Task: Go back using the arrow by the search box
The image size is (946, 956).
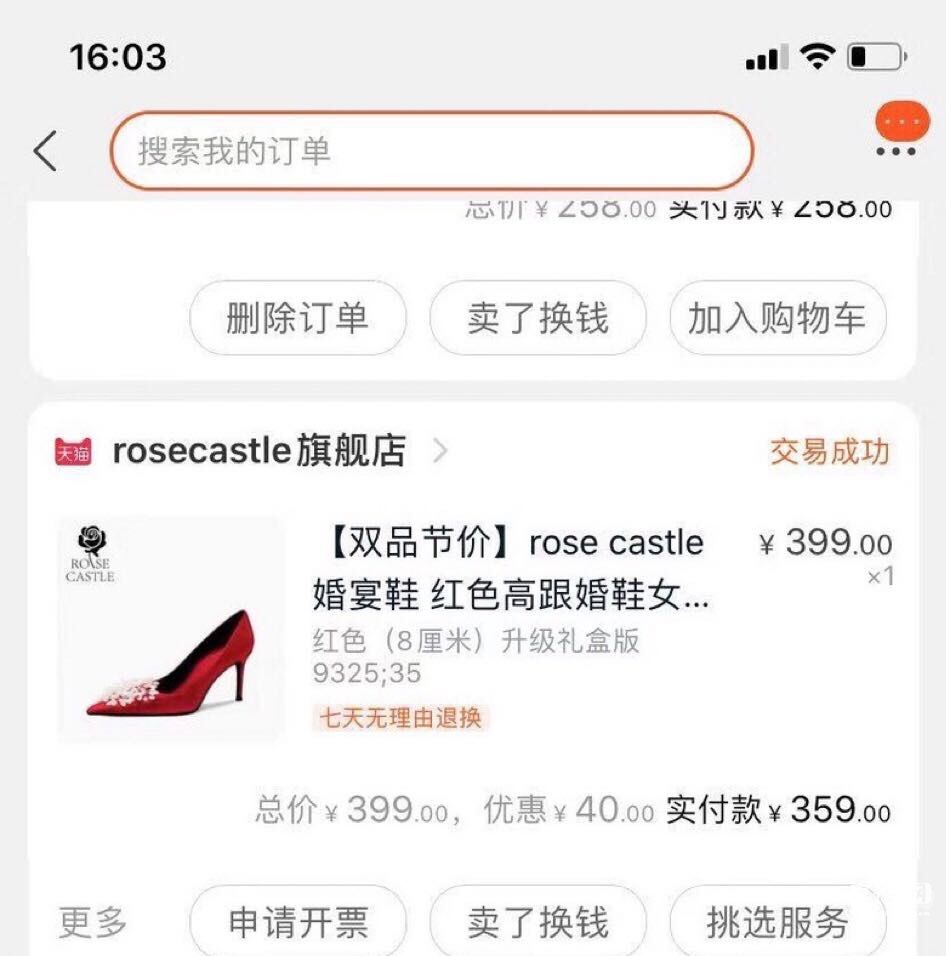Action: 45,151
